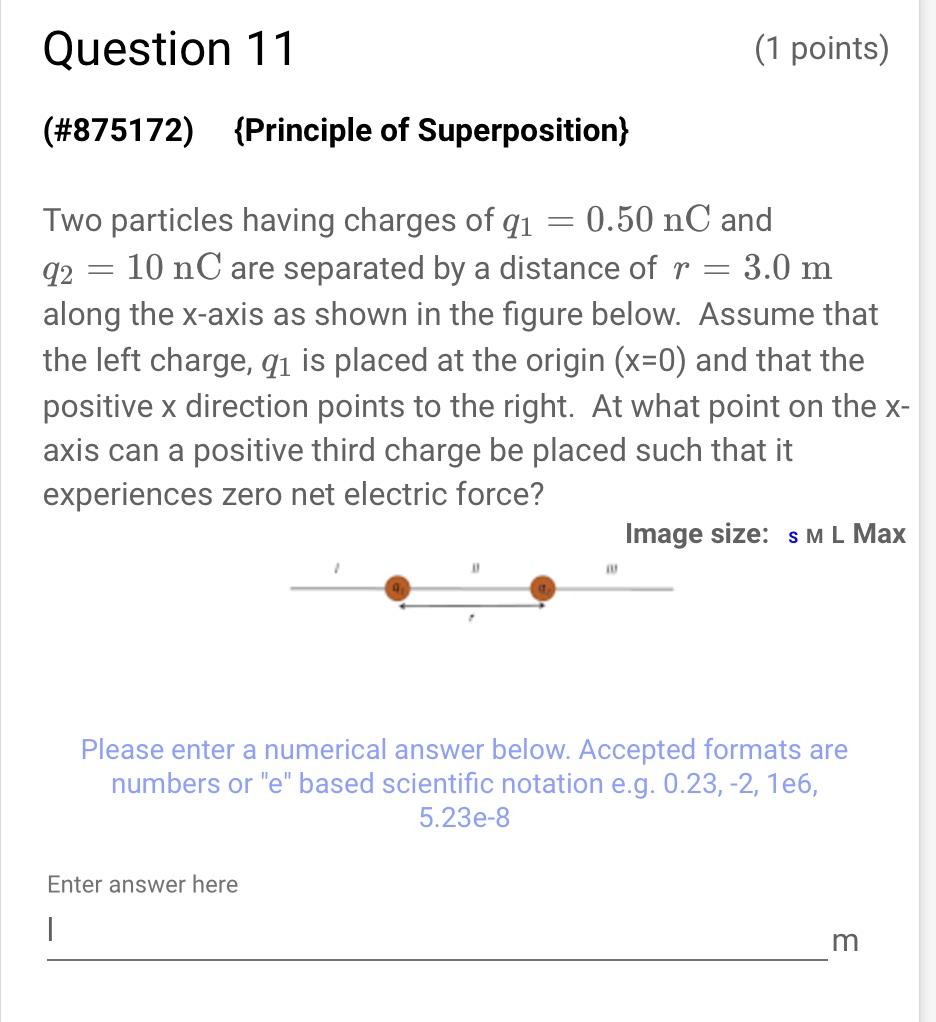Click the question ID #875172
This screenshot has height=1022, width=936.
click(x=117, y=130)
